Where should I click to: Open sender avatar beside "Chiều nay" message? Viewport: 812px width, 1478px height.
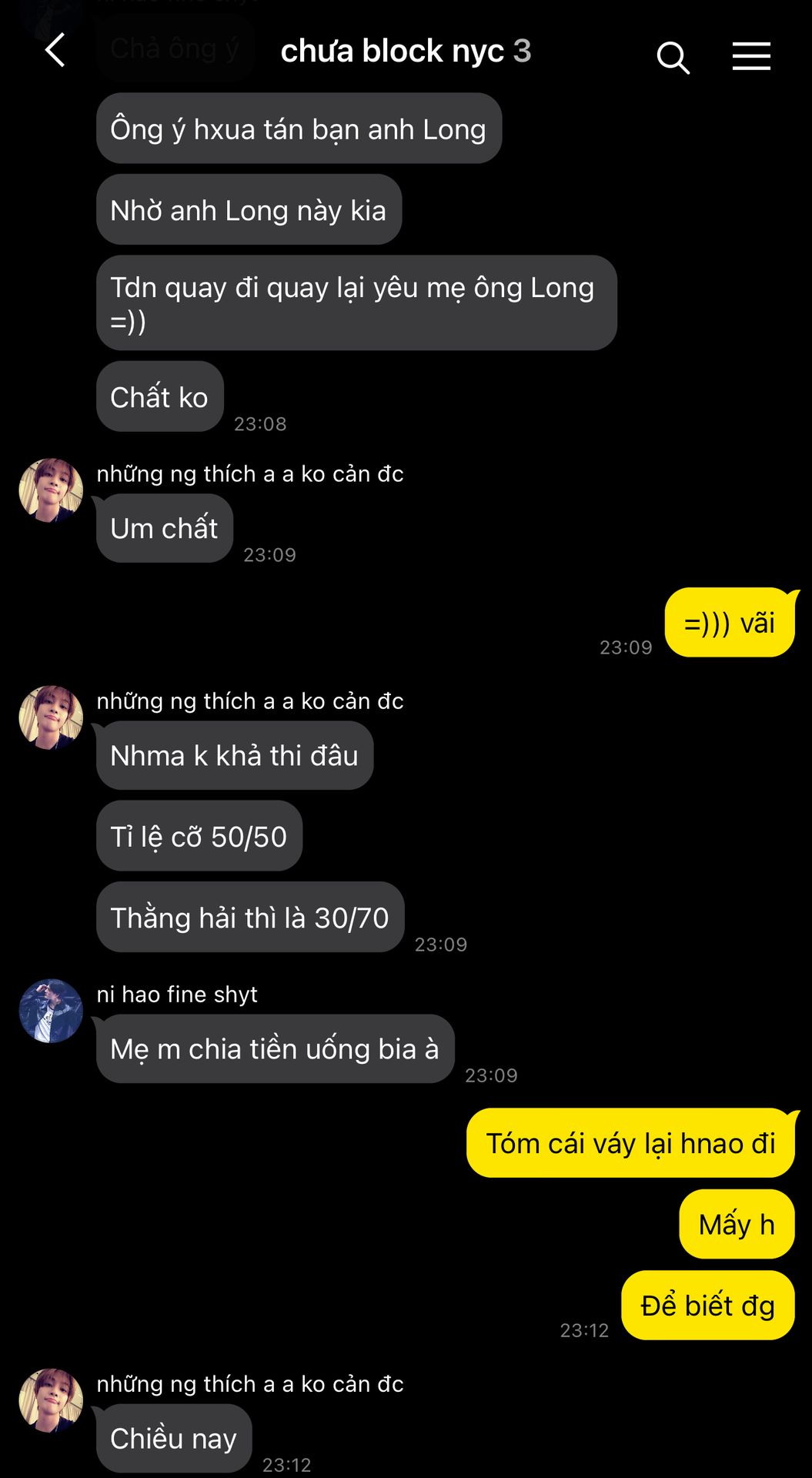(51, 1400)
